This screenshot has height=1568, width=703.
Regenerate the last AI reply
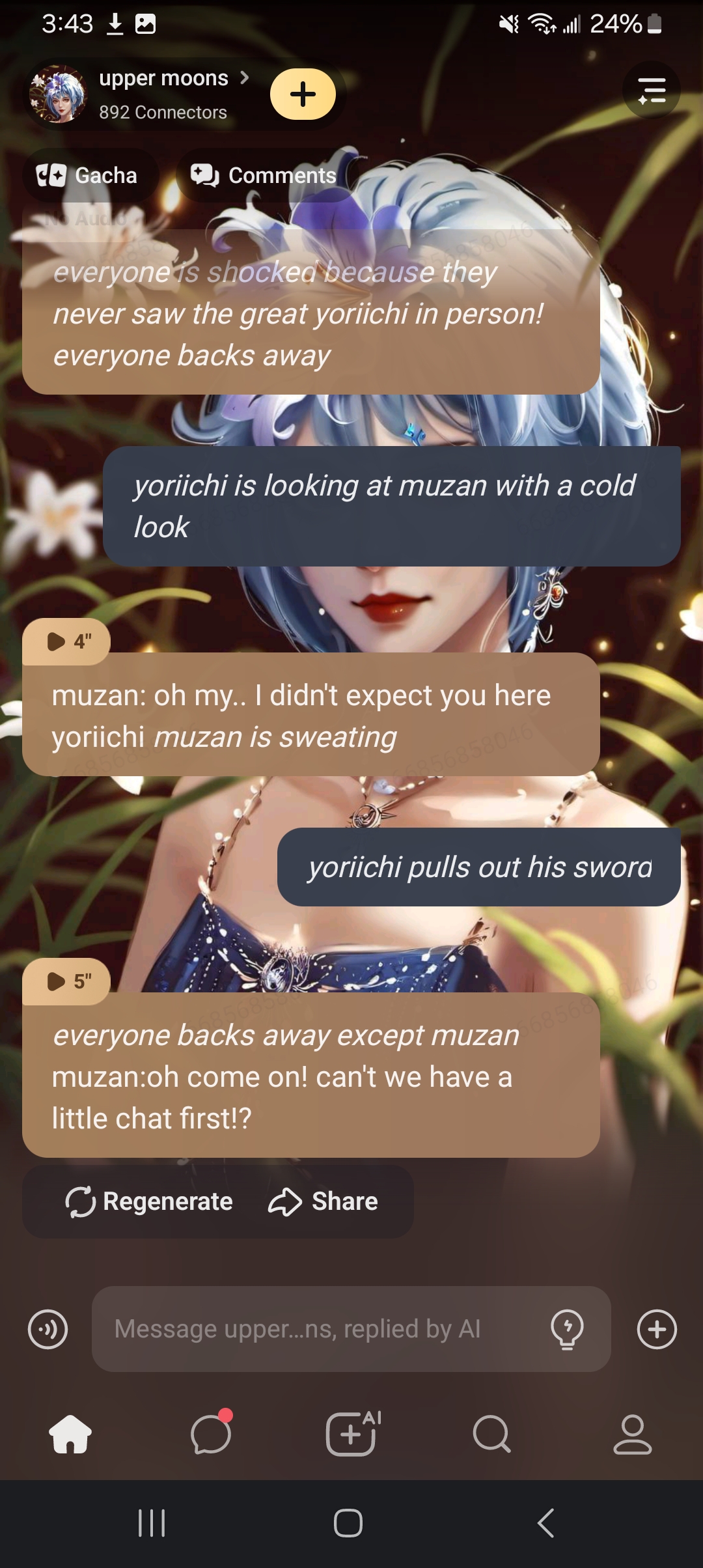click(150, 1201)
